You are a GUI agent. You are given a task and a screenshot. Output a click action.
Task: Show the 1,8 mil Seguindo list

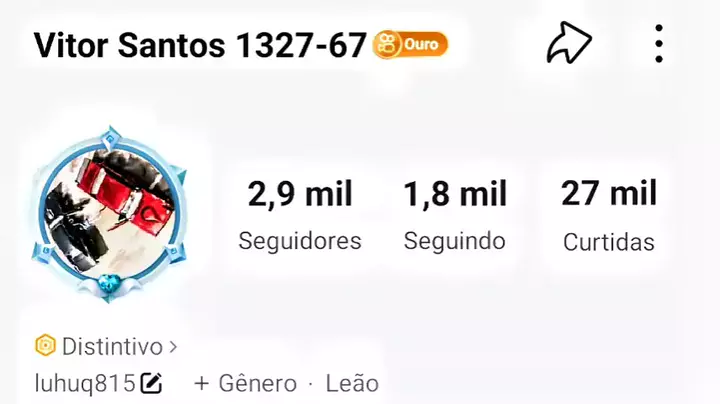tap(455, 215)
